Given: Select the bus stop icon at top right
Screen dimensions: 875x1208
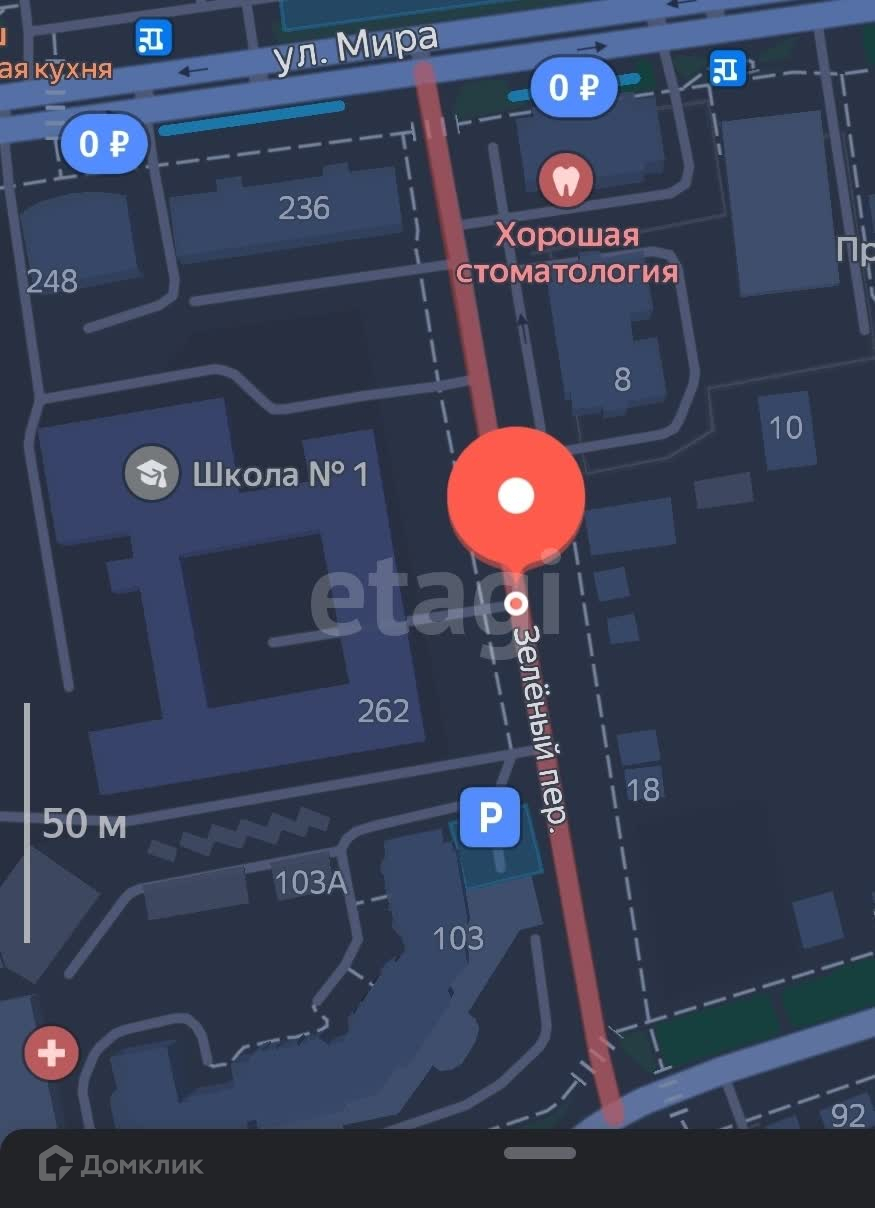Looking at the screenshot, I should (727, 68).
